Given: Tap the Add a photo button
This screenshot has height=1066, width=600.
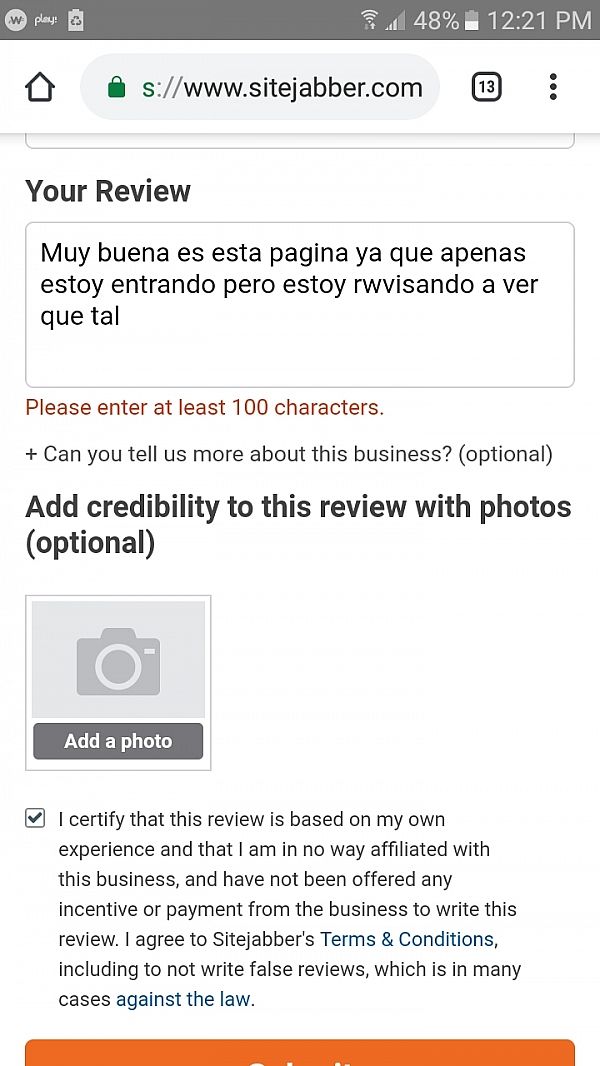Looking at the screenshot, I should point(118,741).
